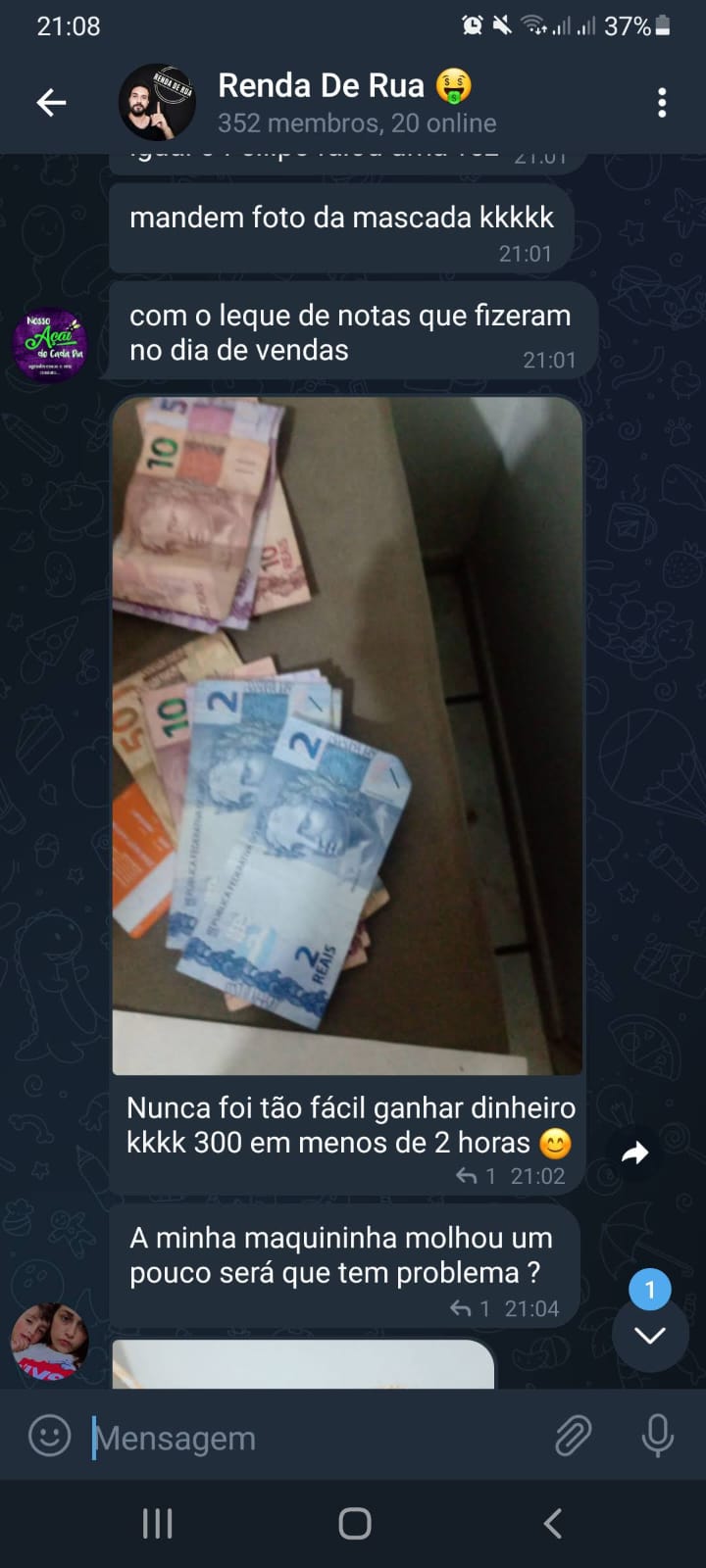Forward the banknotes photo message
Image resolution: width=706 pixels, height=1568 pixels.
635,1153
